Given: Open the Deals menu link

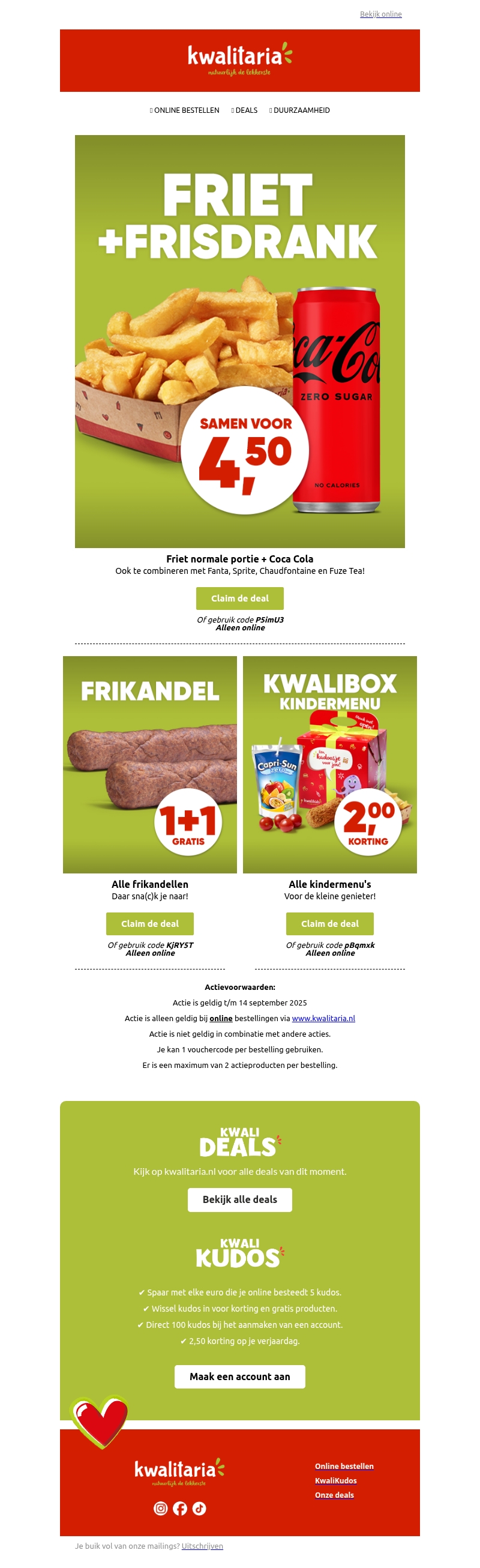Looking at the screenshot, I should pyautogui.click(x=245, y=110).
